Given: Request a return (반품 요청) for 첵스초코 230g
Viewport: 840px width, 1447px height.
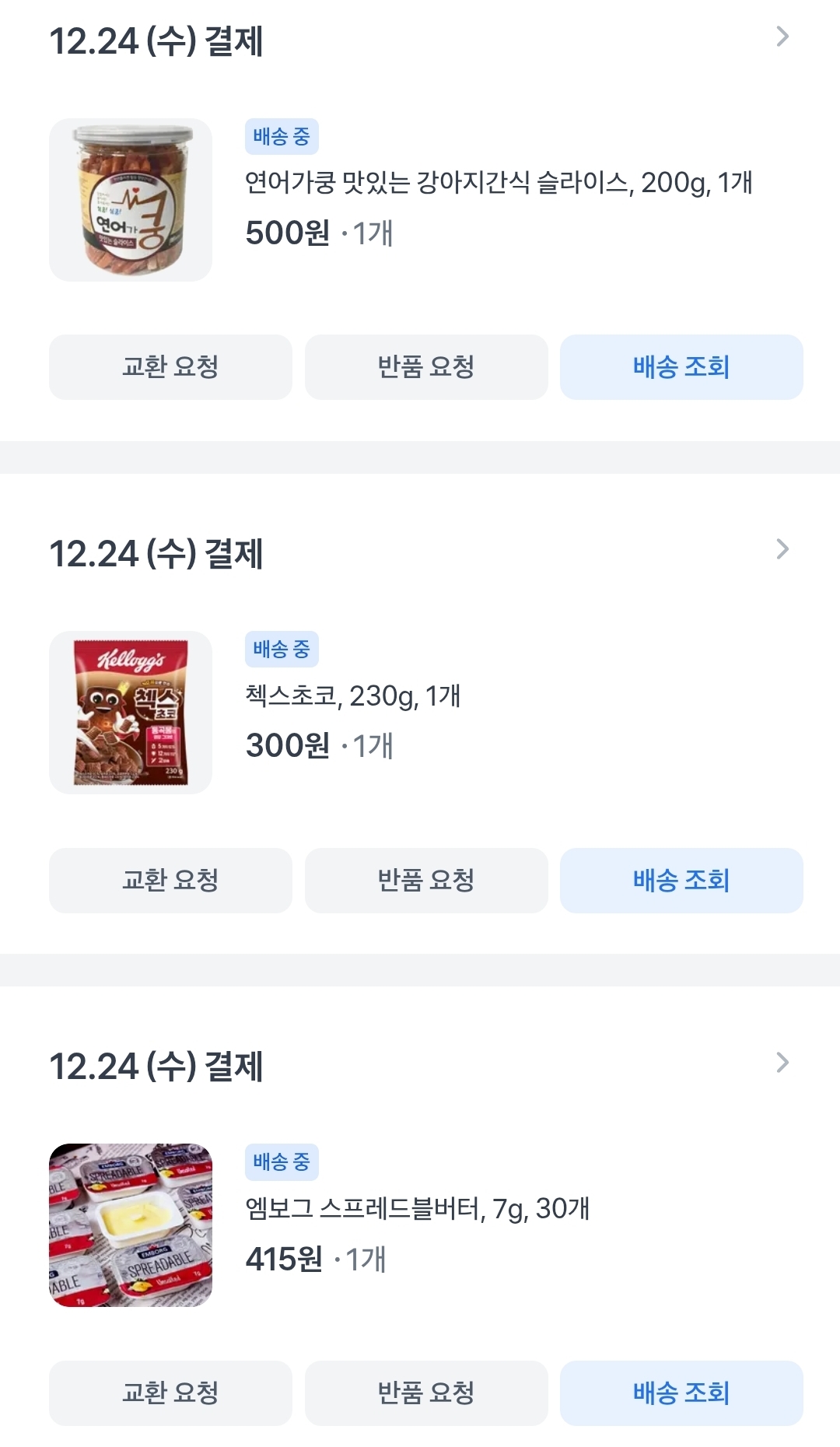Looking at the screenshot, I should (x=426, y=881).
